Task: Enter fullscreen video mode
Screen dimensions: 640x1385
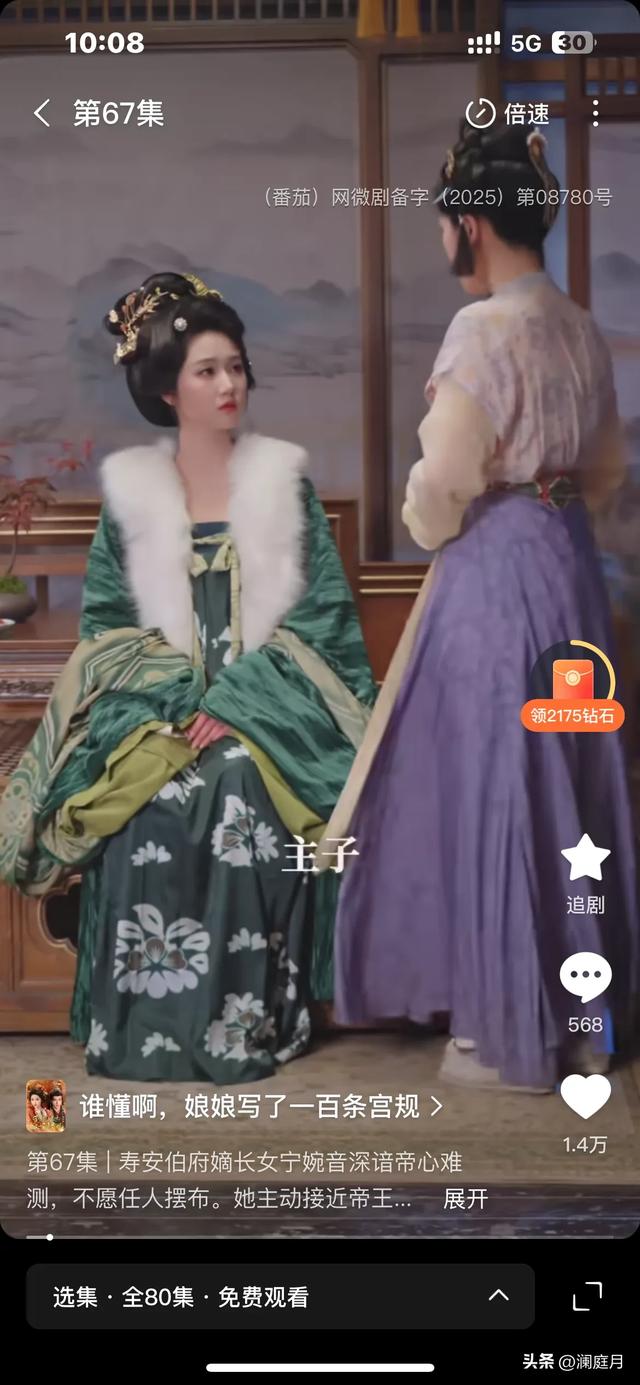Action: (x=588, y=1296)
